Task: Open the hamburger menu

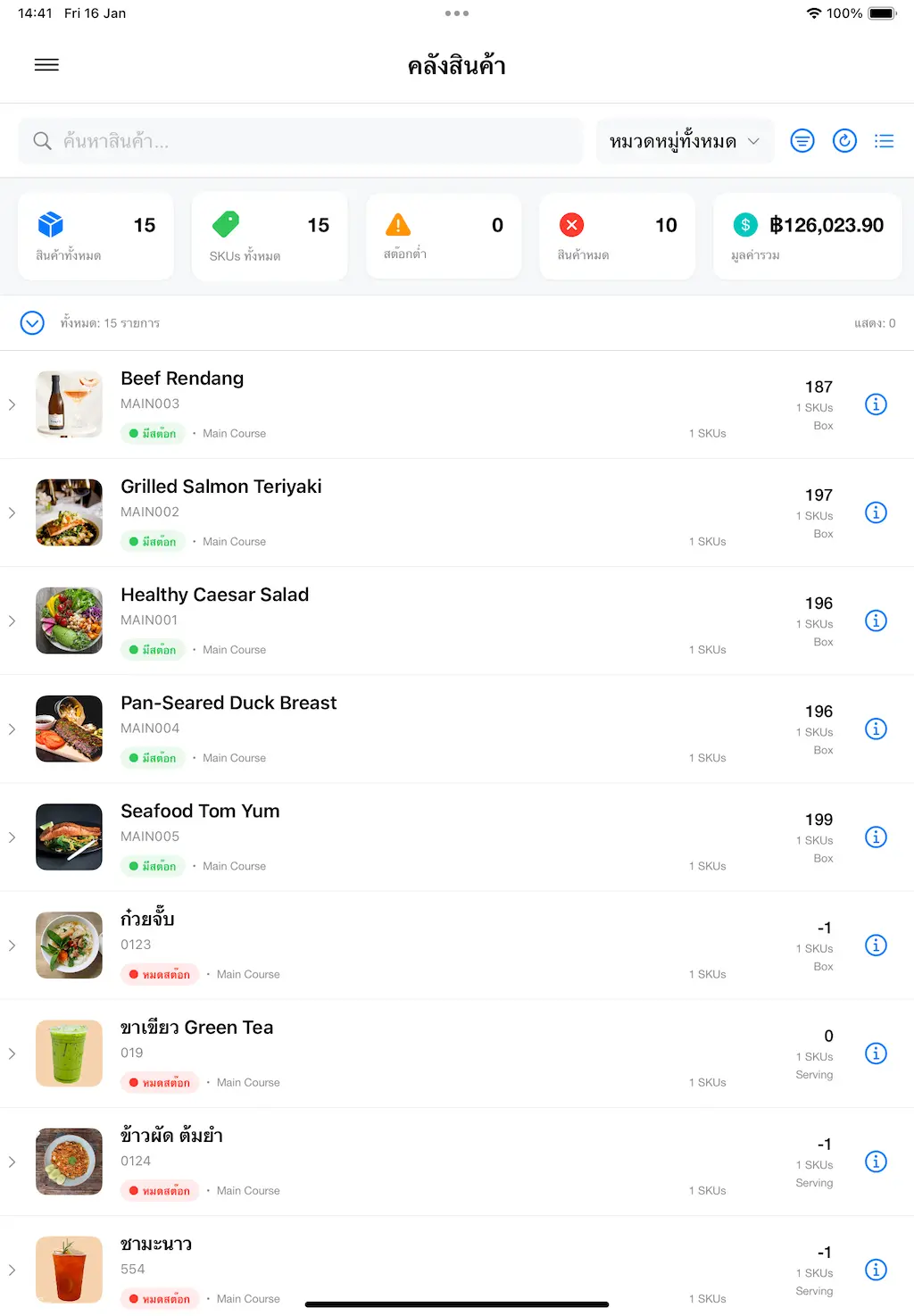Action: point(46,65)
